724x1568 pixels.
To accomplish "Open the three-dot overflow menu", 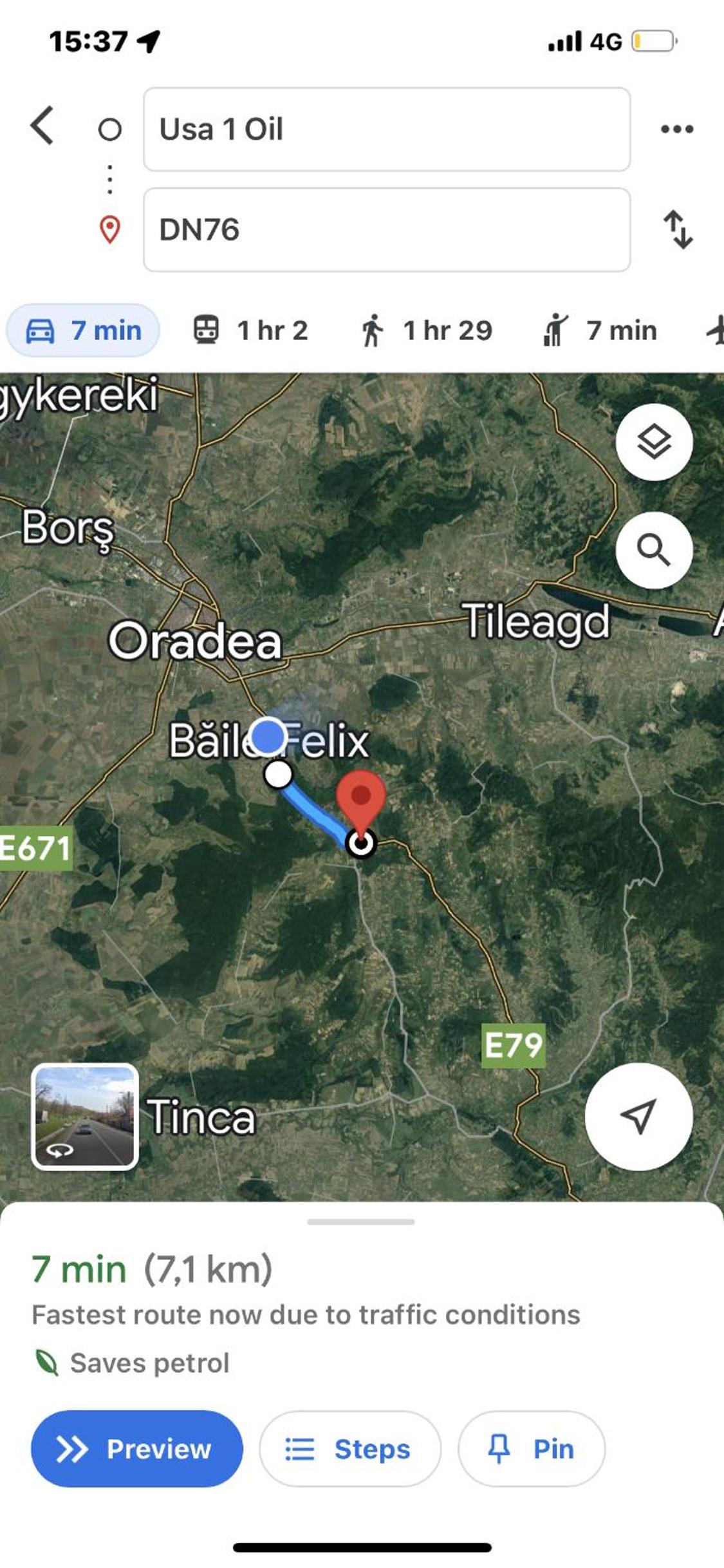I will coord(677,129).
